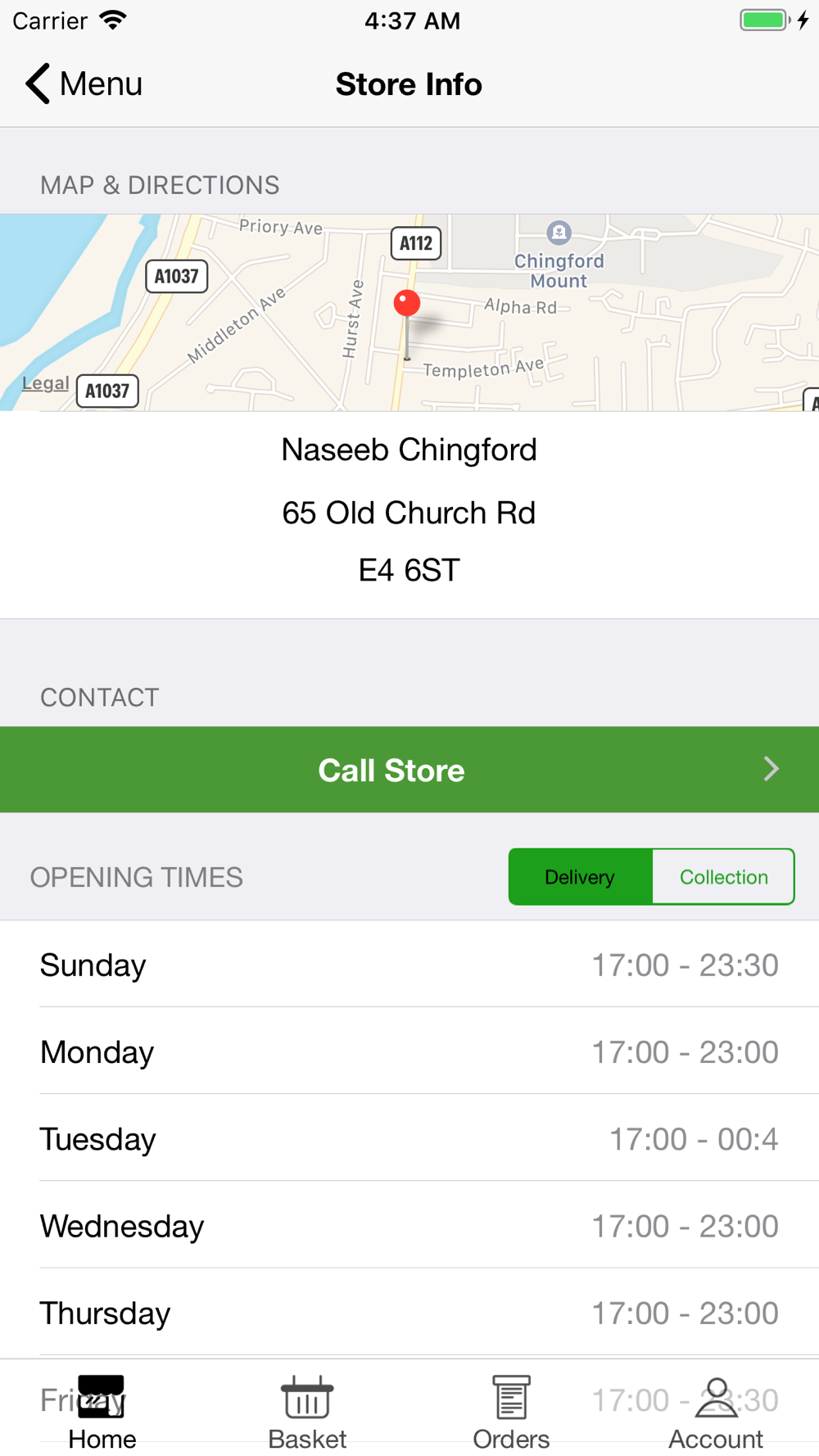Open the map's Legal link

45,383
